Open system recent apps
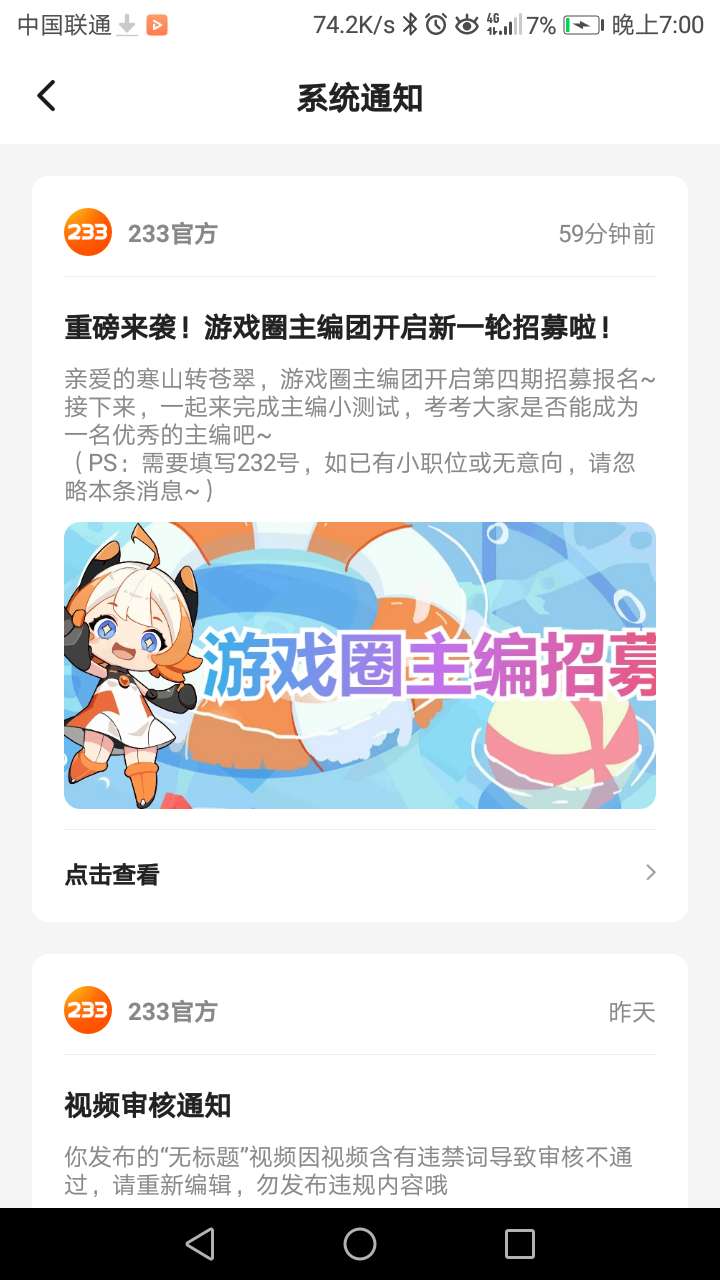This screenshot has height=1280, width=720. pos(520,1244)
